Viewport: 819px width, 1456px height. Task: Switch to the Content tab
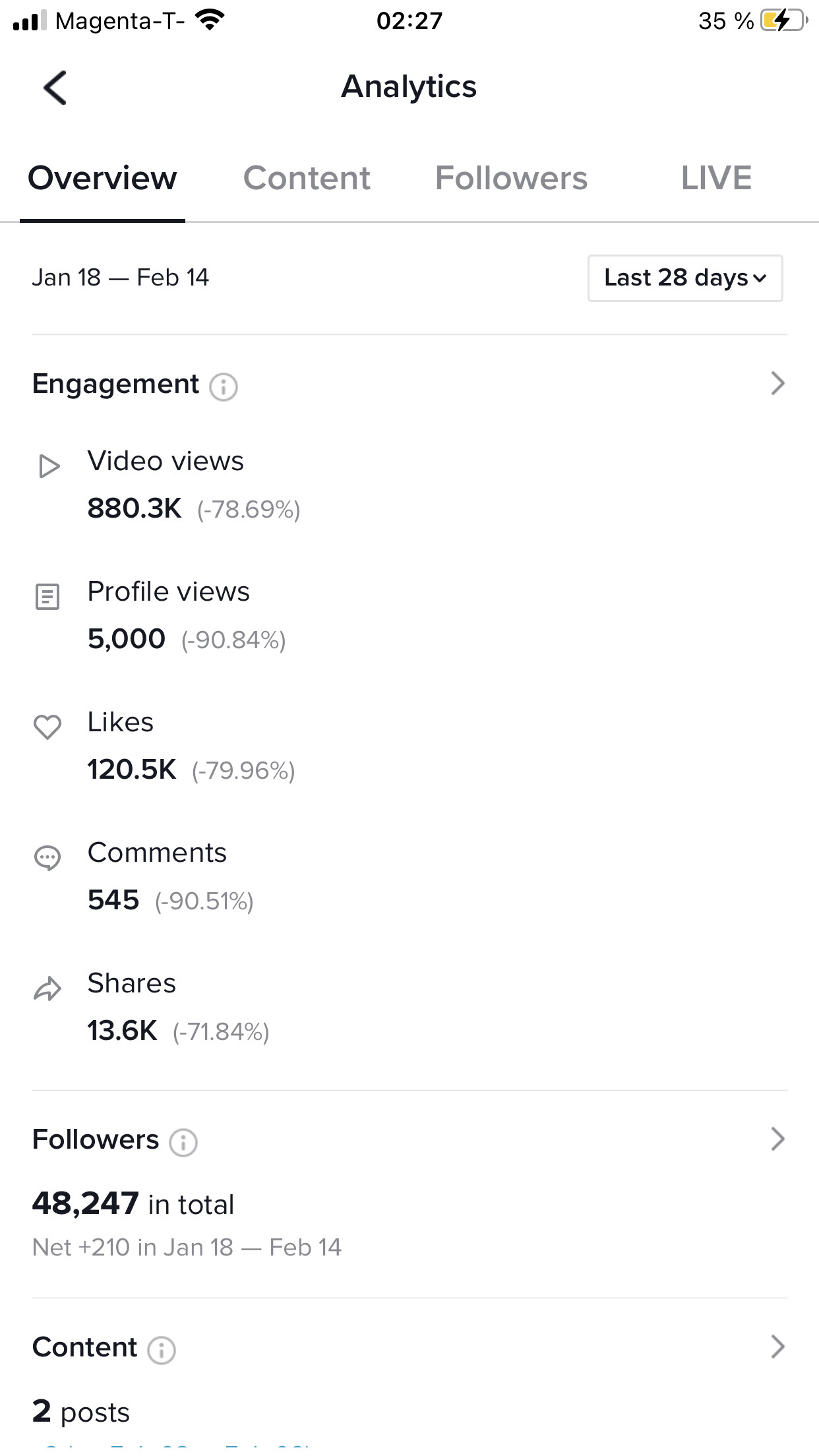pyautogui.click(x=307, y=178)
